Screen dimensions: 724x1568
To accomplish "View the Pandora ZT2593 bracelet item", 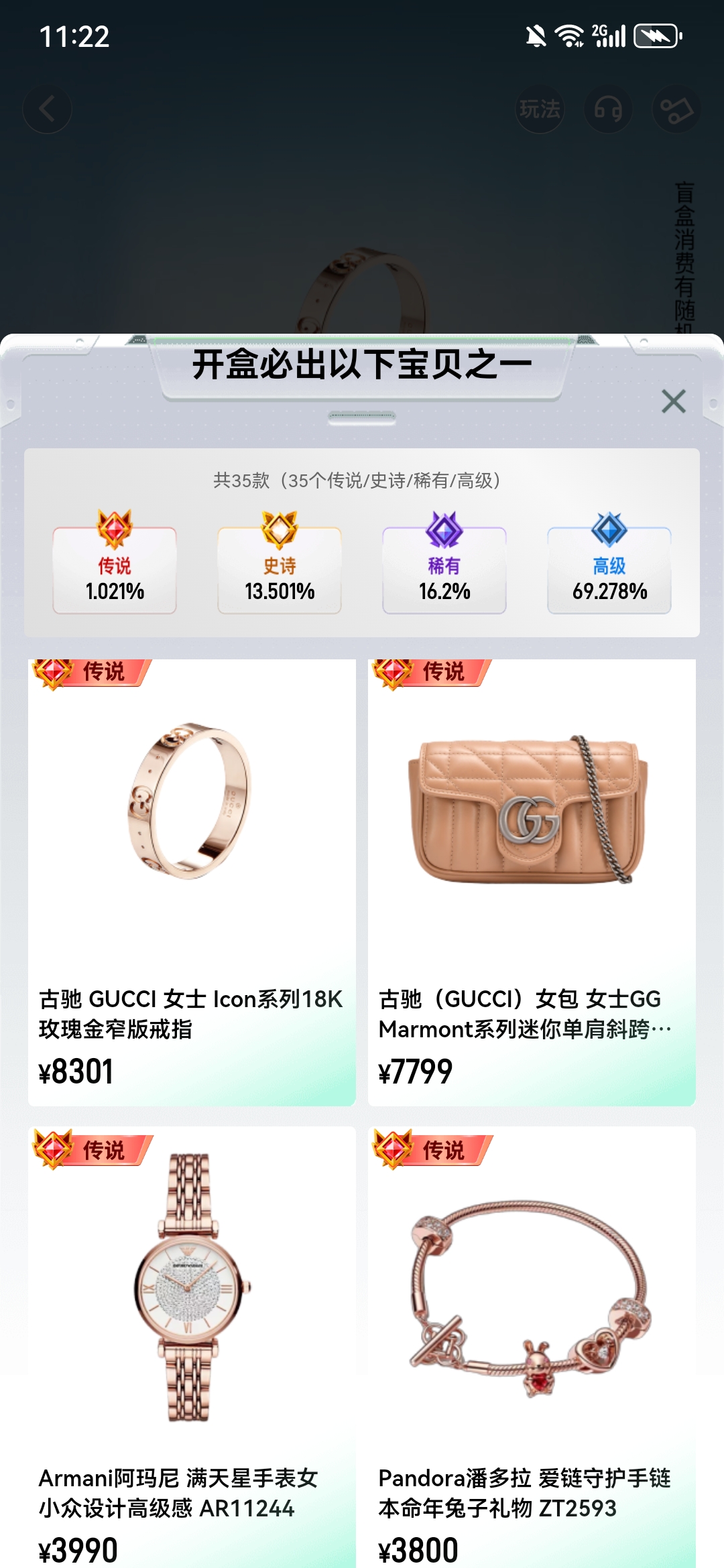I will click(532, 1347).
